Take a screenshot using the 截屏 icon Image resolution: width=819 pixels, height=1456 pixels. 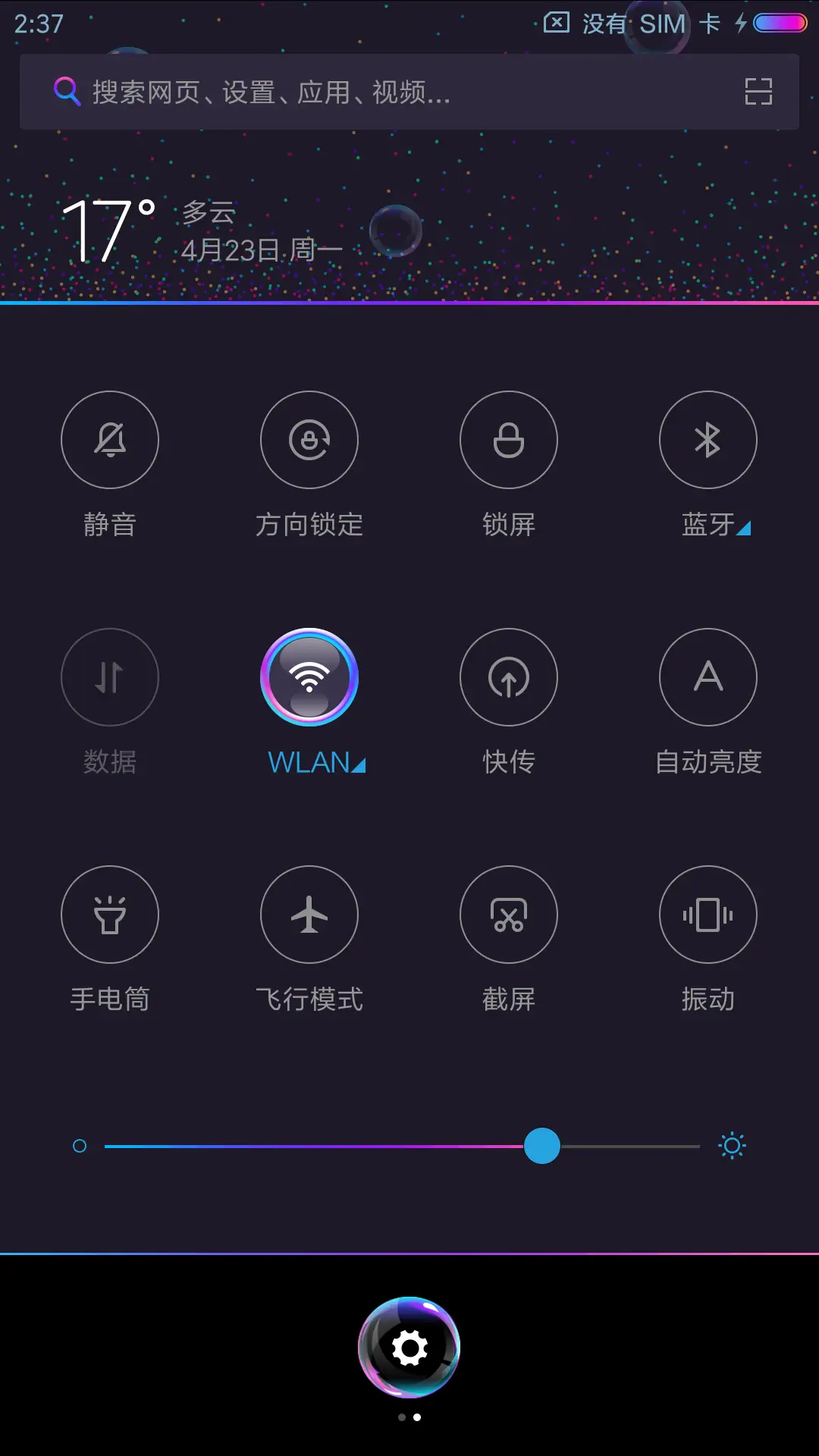point(509,915)
